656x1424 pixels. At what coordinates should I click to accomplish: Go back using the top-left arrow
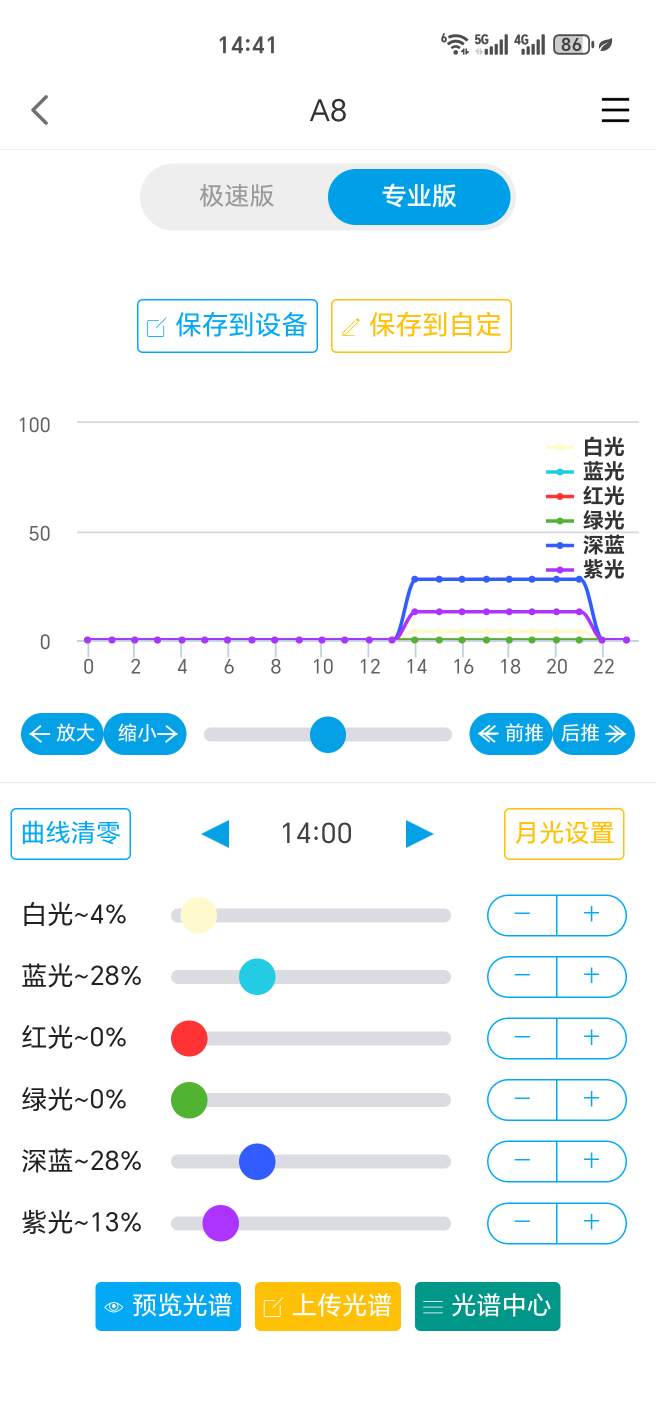(x=40, y=110)
